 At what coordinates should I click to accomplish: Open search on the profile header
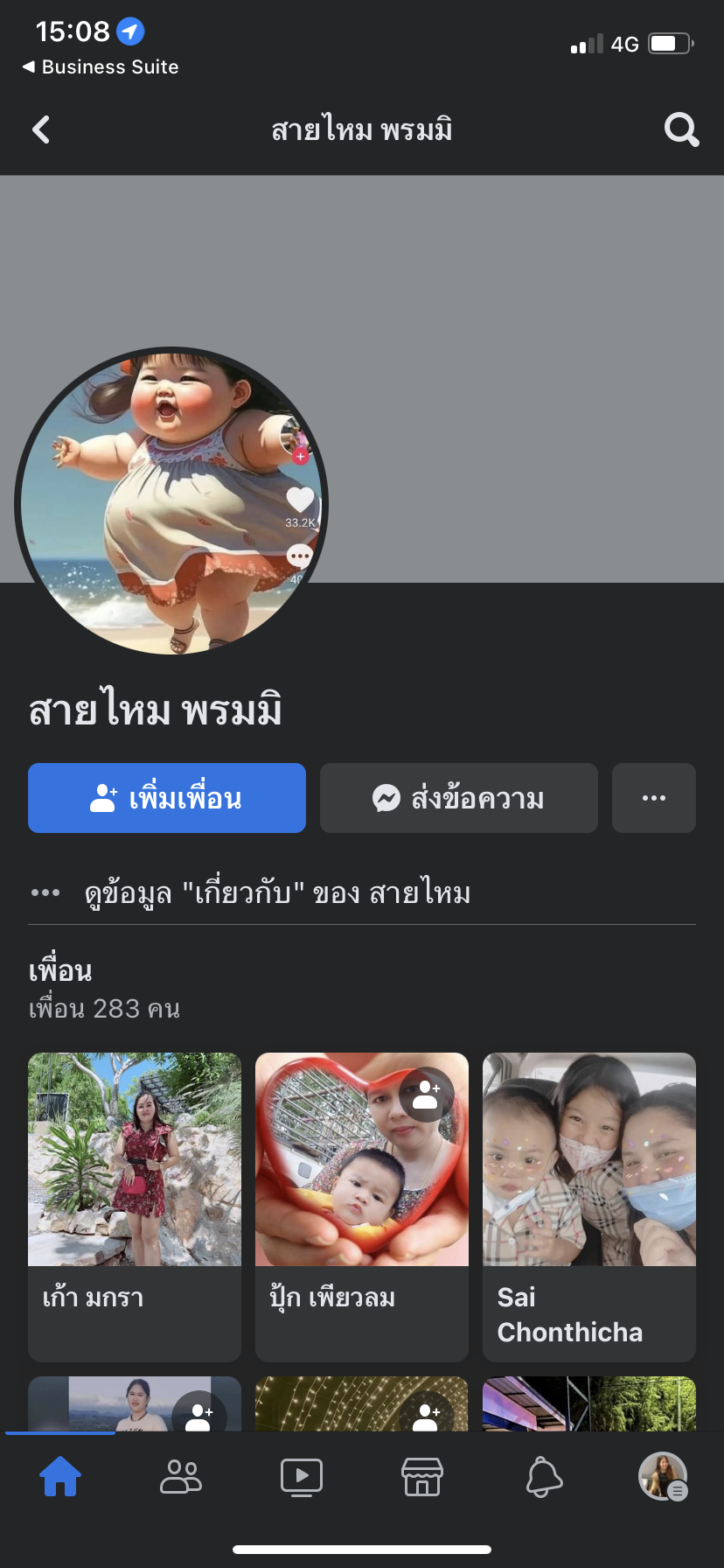[x=681, y=130]
